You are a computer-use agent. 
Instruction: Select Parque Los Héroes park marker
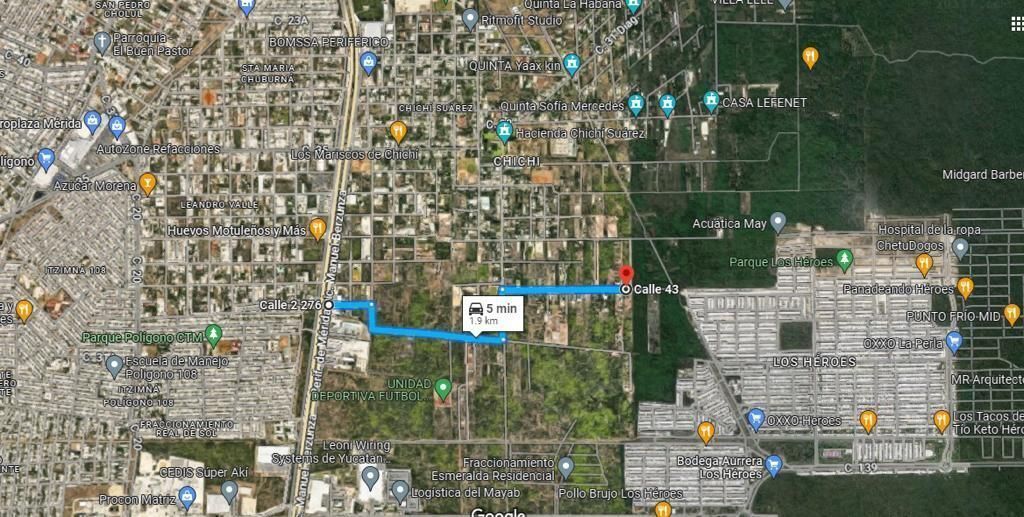845,260
